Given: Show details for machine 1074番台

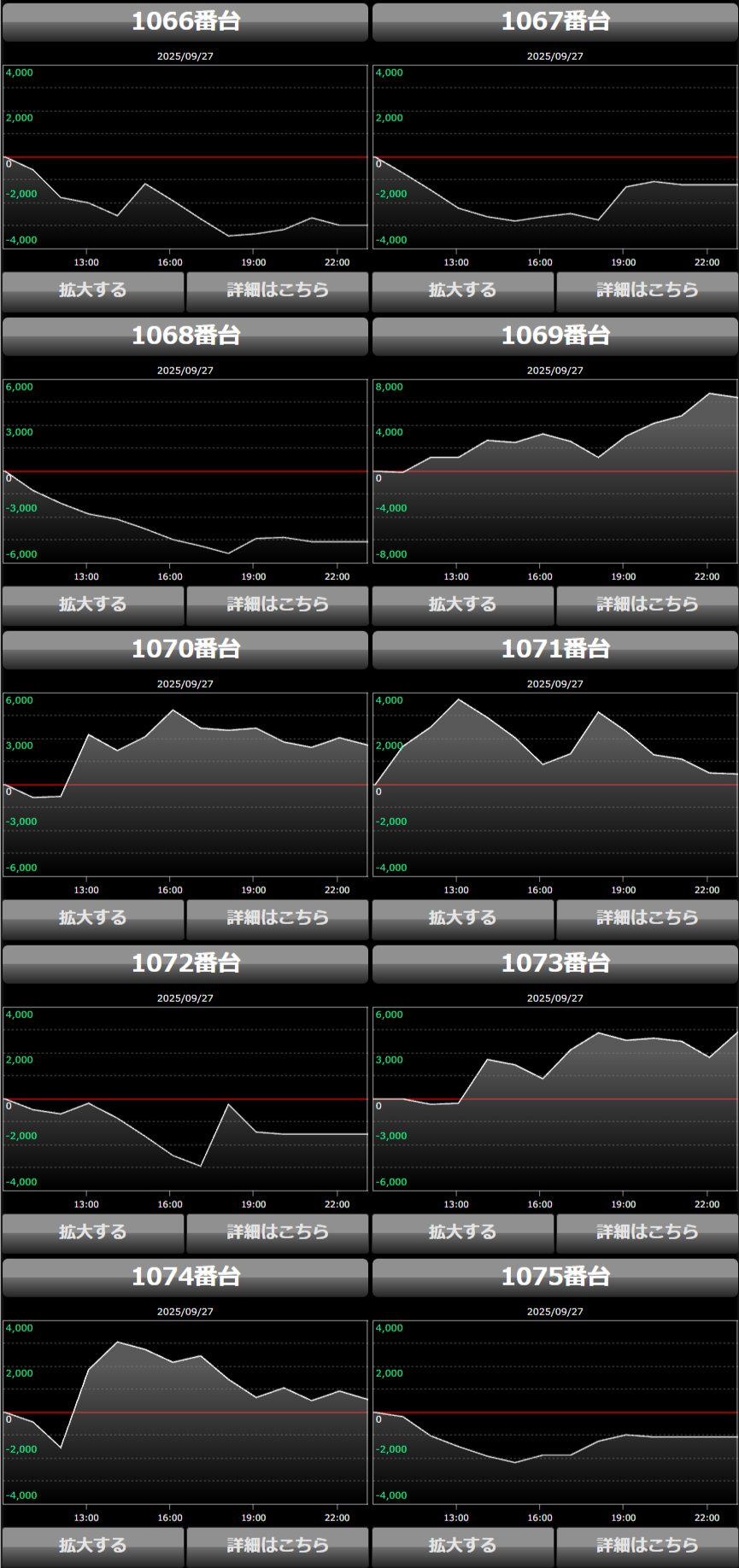Looking at the screenshot, I should pos(278,1546).
